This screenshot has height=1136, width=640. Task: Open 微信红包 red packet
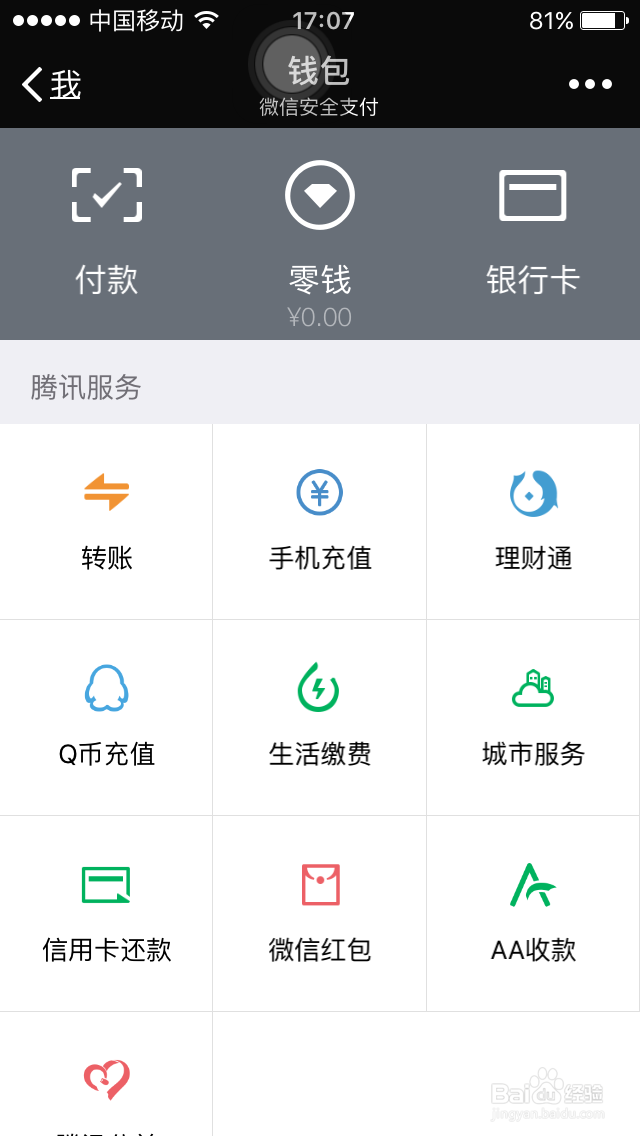click(x=320, y=914)
